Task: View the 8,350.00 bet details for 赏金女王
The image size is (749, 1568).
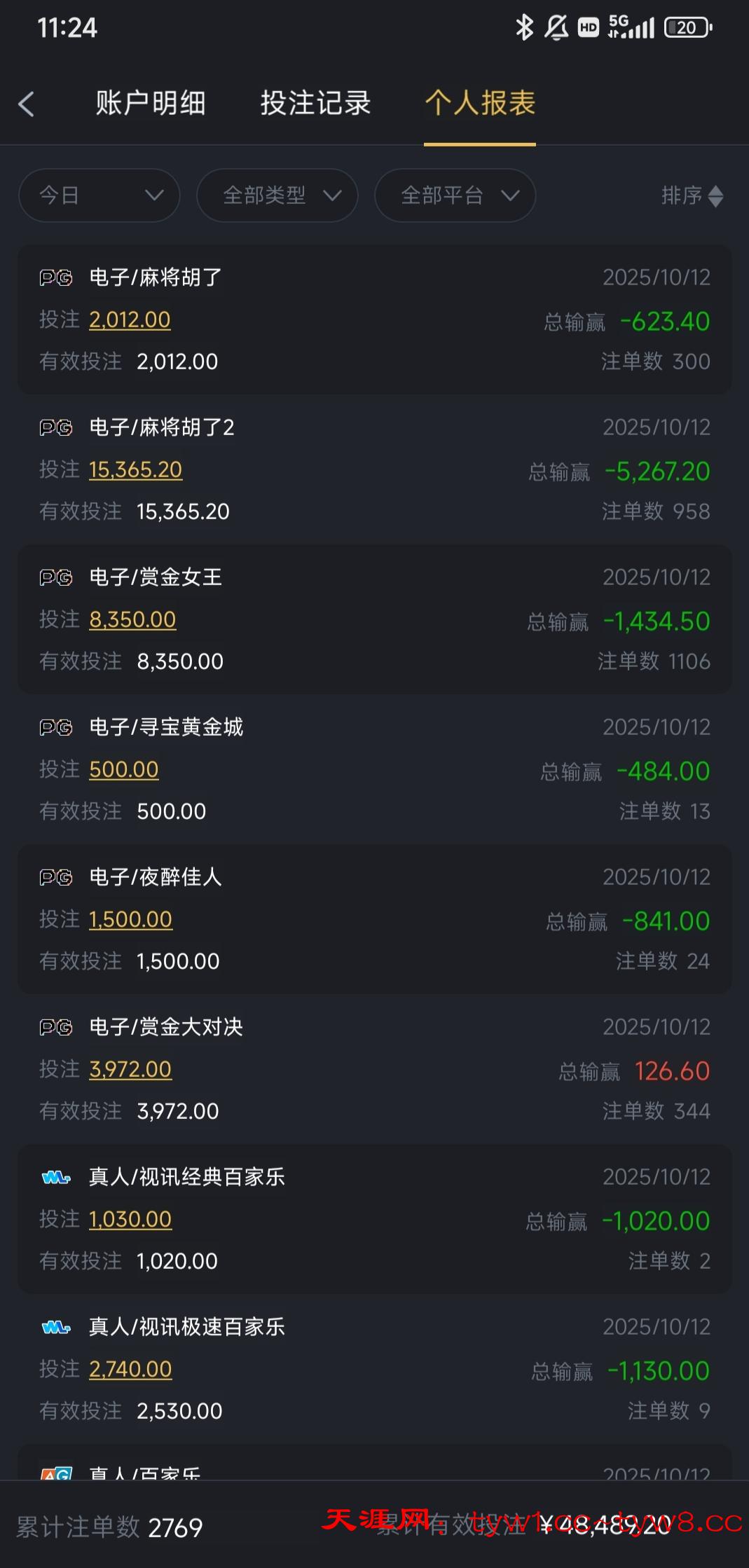Action: (133, 620)
